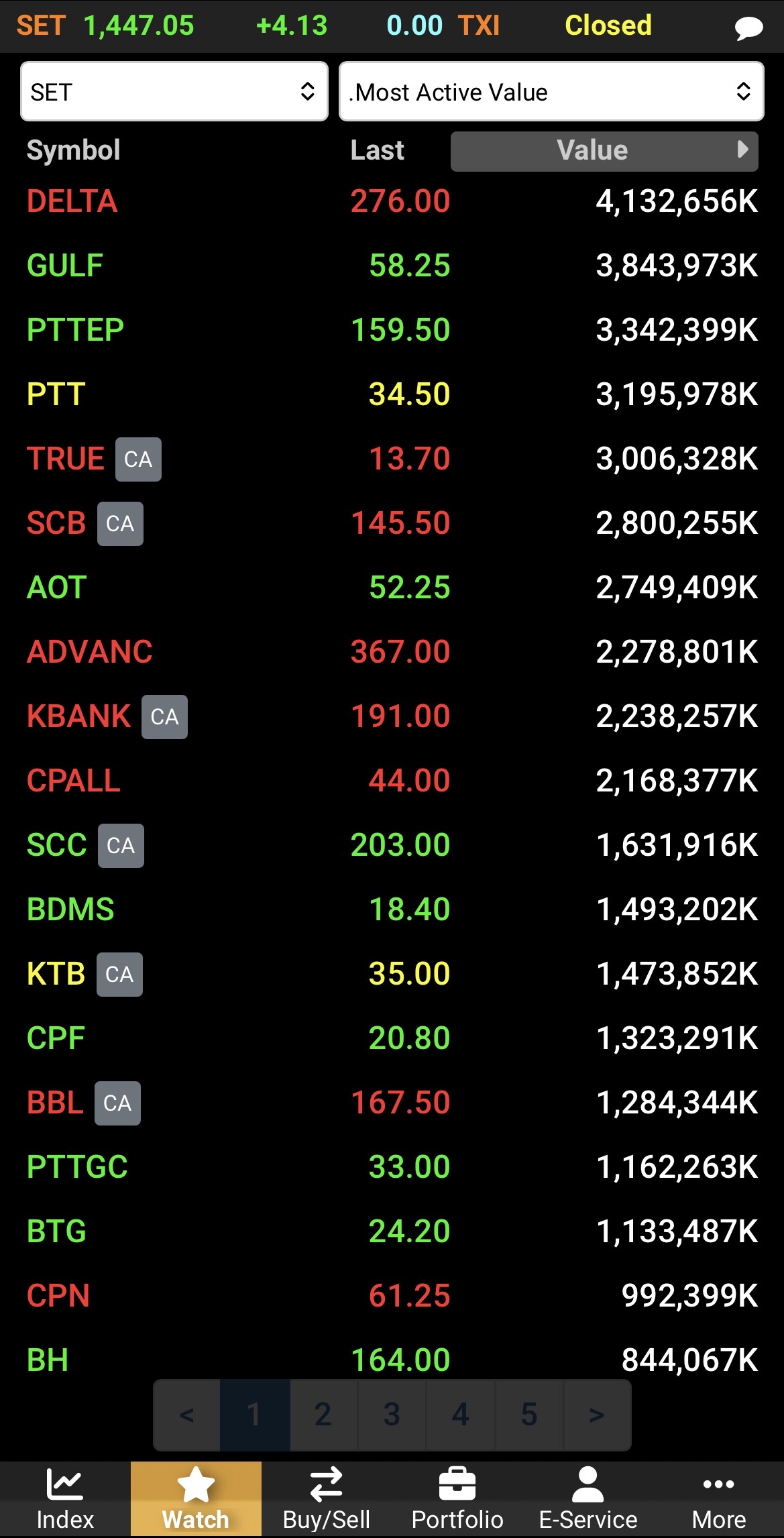Viewport: 784px width, 1538px height.
Task: Go to page 2 of results
Action: pyautogui.click(x=323, y=1415)
